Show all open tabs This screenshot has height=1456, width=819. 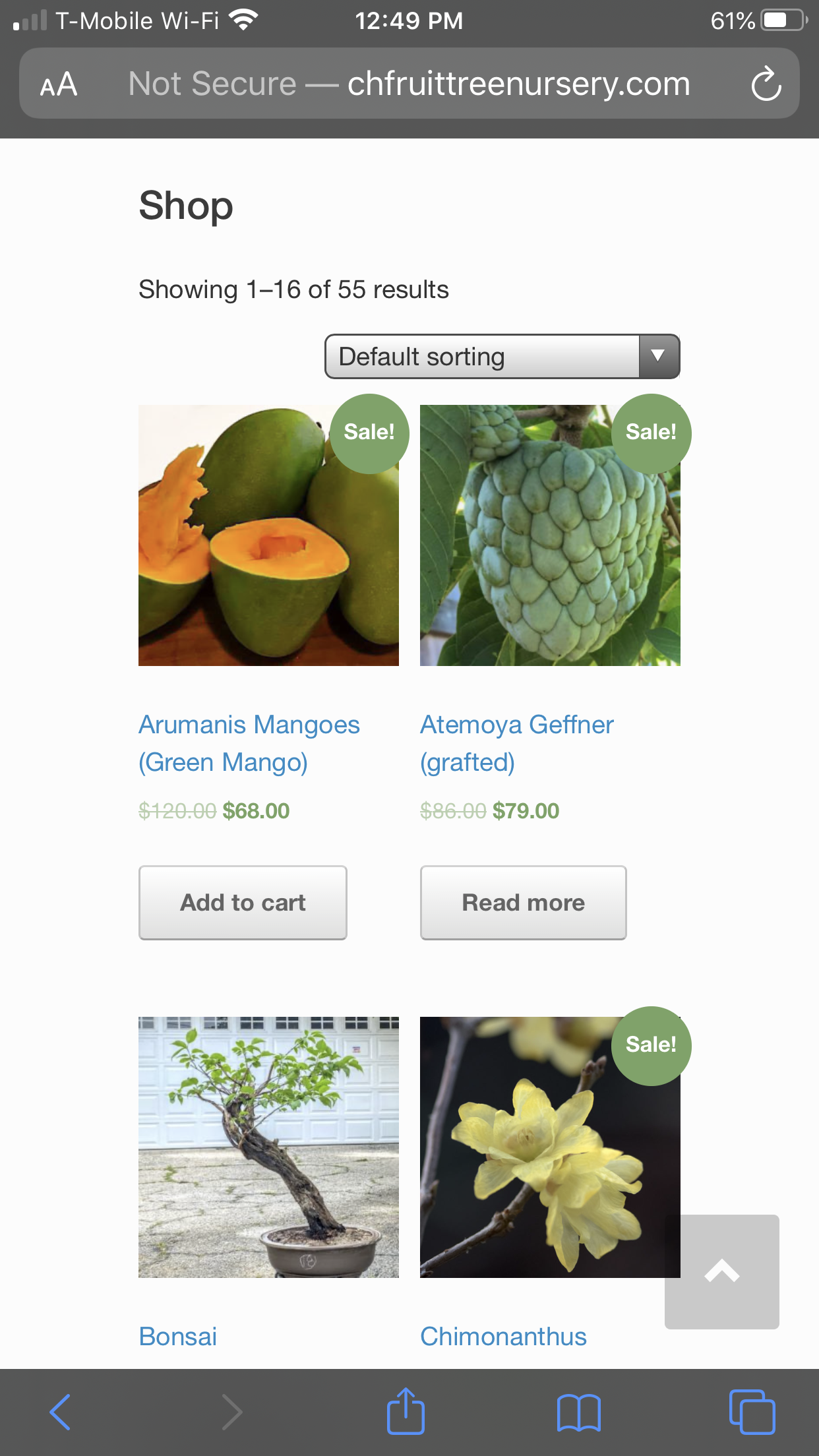[752, 1412]
